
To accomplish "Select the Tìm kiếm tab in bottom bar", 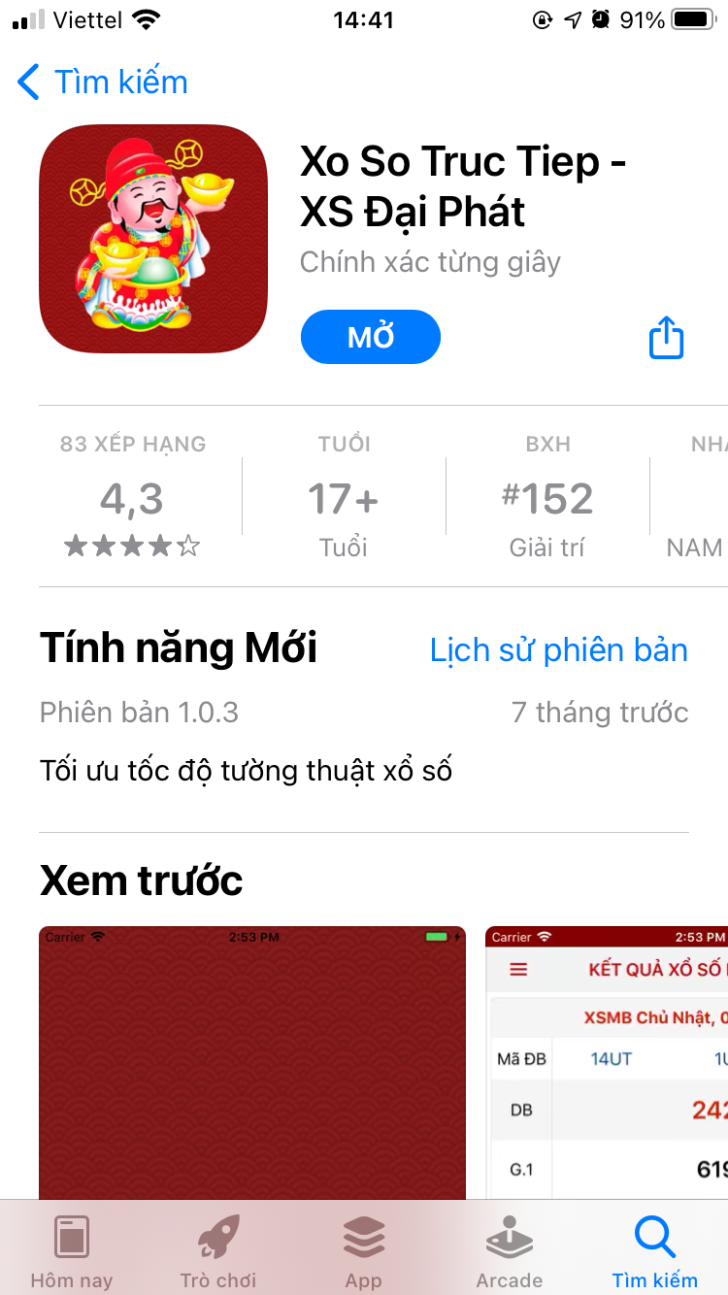I will pos(655,1251).
